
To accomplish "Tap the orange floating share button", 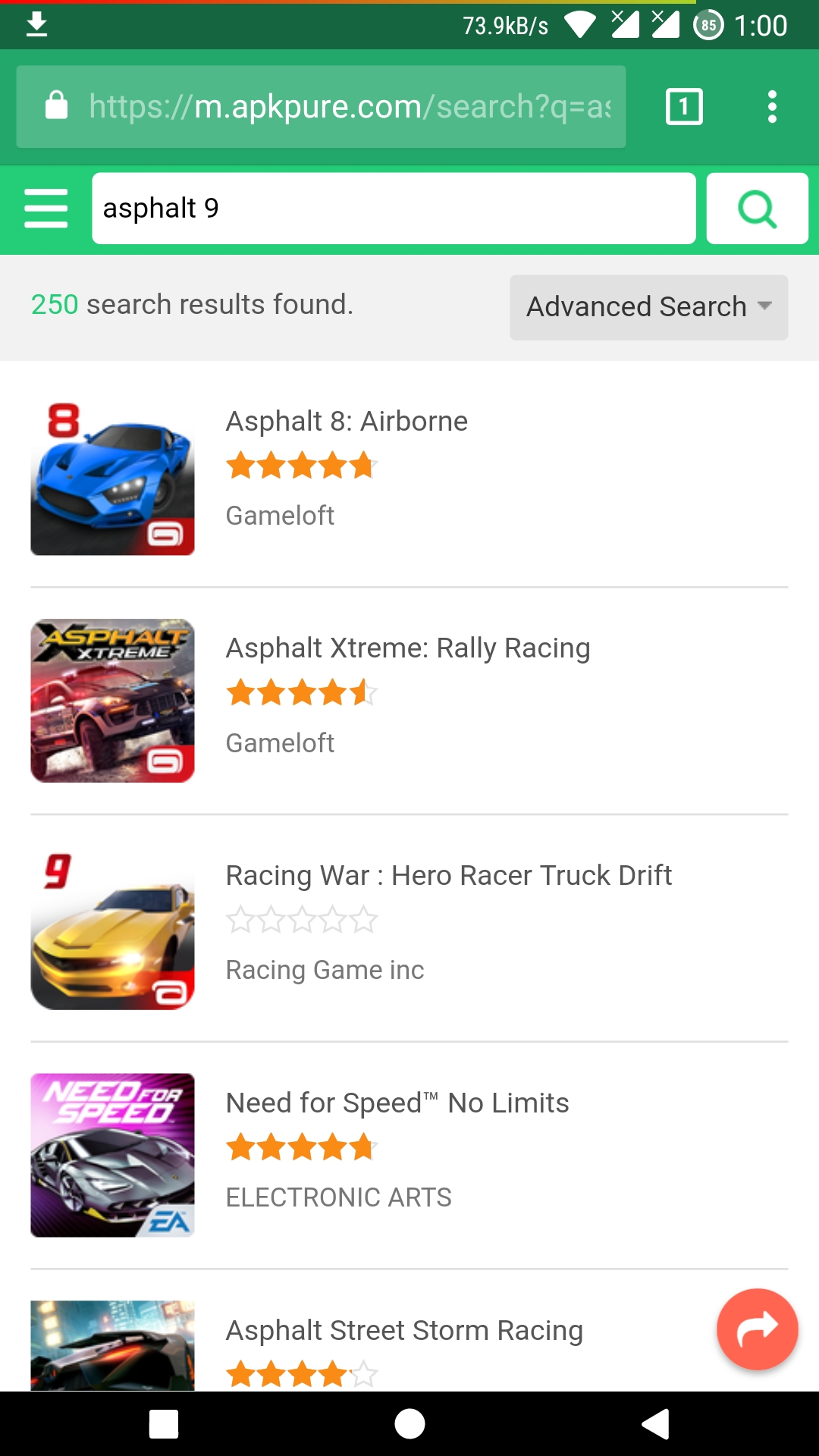I will click(x=756, y=1329).
